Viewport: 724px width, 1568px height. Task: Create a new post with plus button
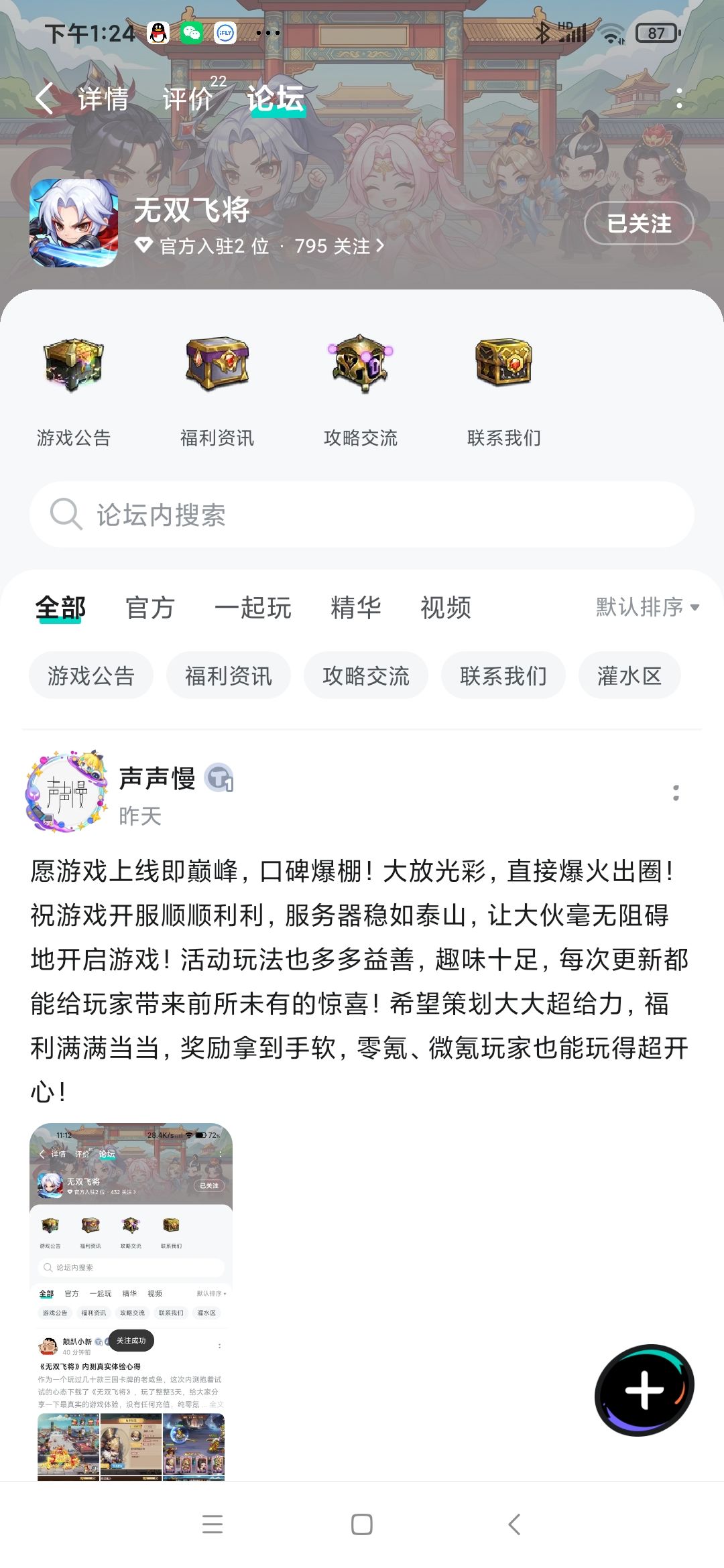click(x=644, y=1390)
